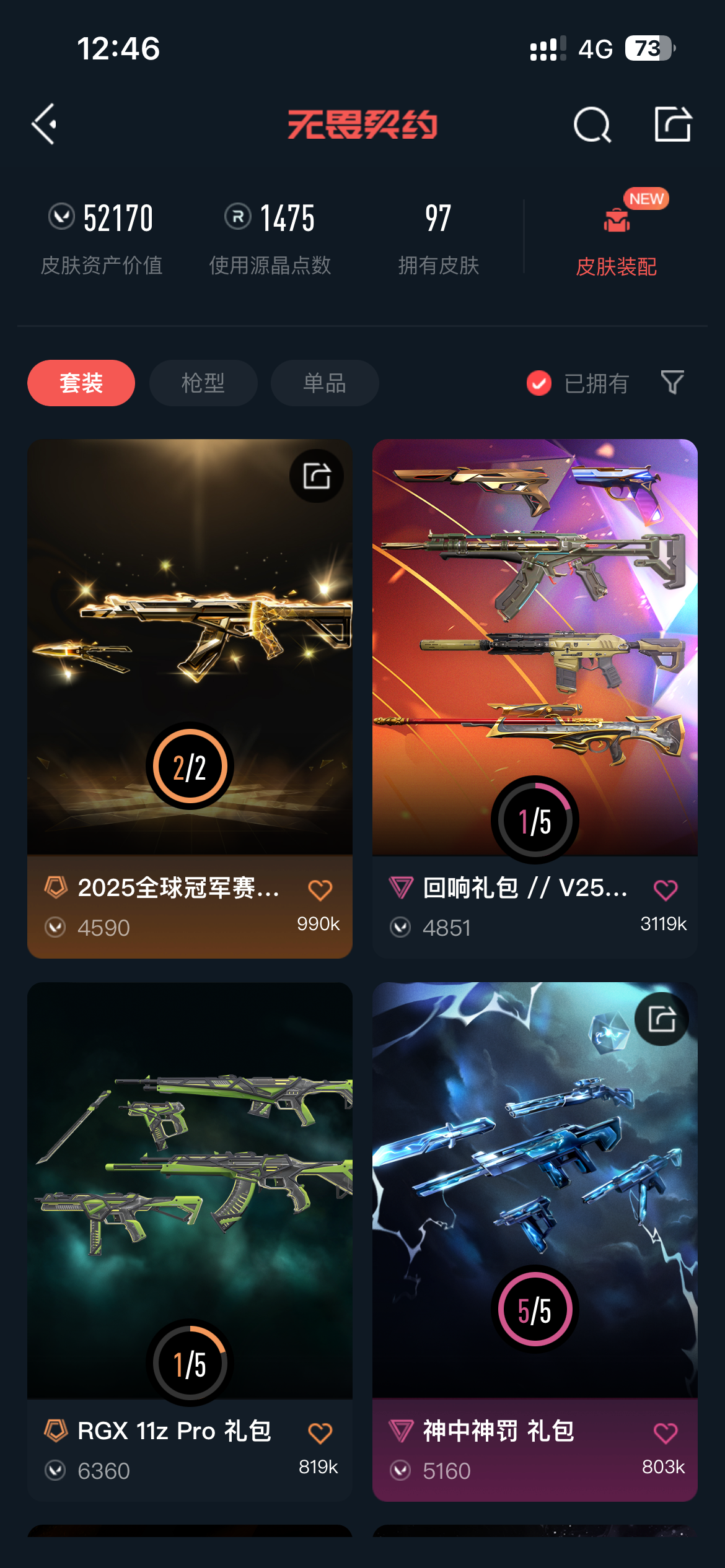Like the 神中神罚 礼包
Viewport: 725px width, 1568px height.
coord(666,1433)
